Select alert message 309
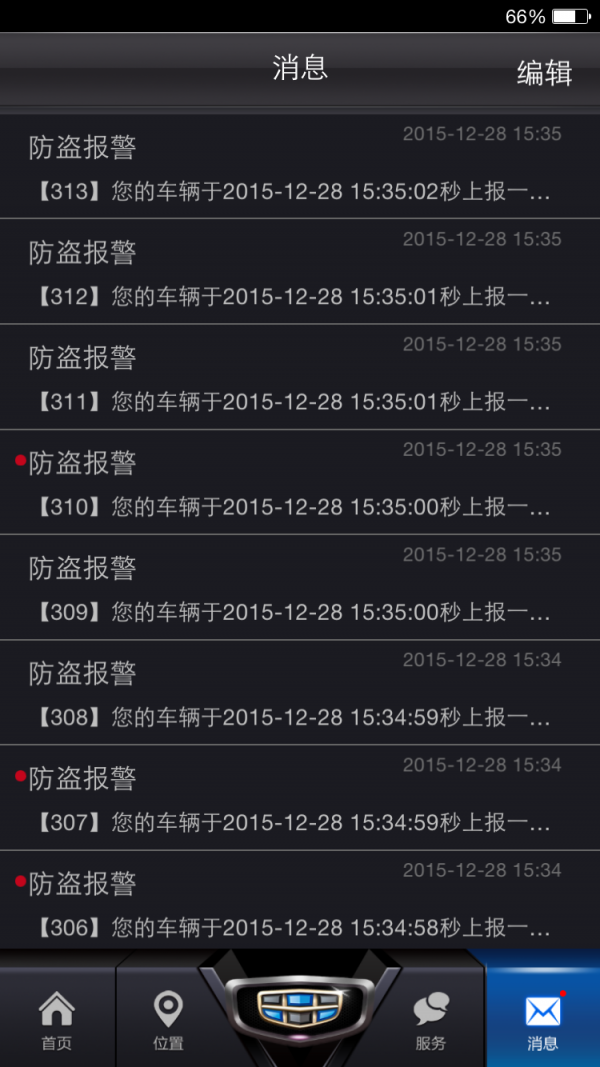The height and width of the screenshot is (1067, 600). 300,587
